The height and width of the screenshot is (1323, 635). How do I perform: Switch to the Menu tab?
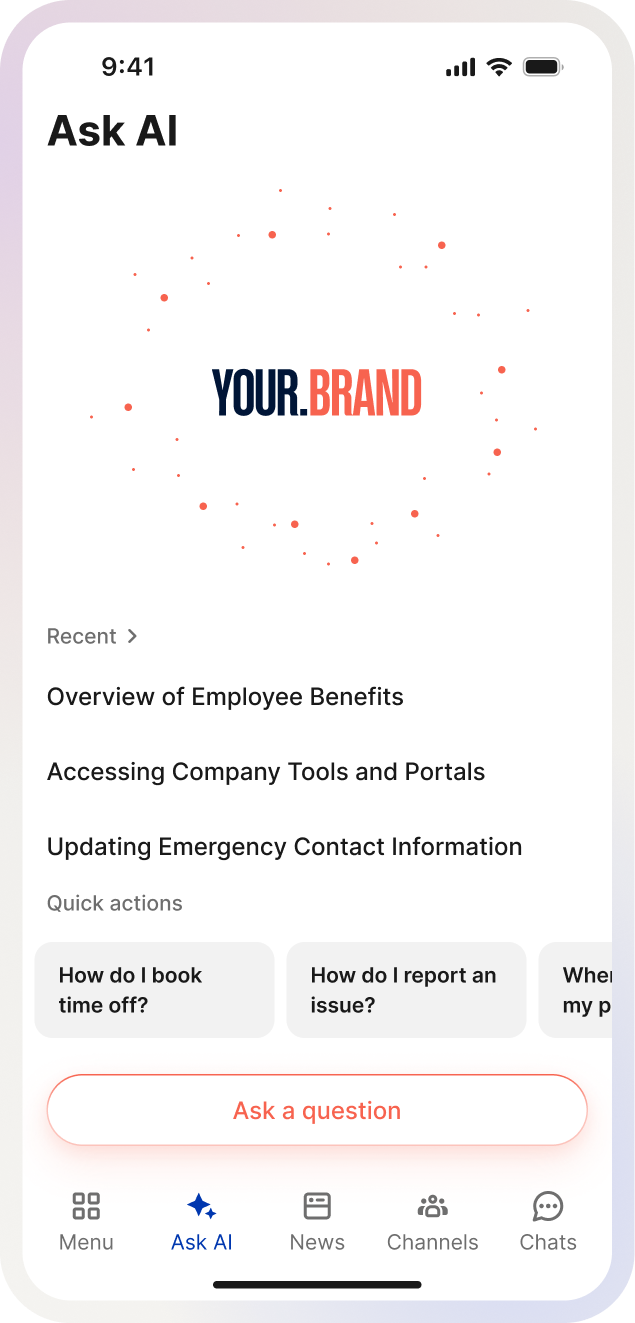[86, 1222]
